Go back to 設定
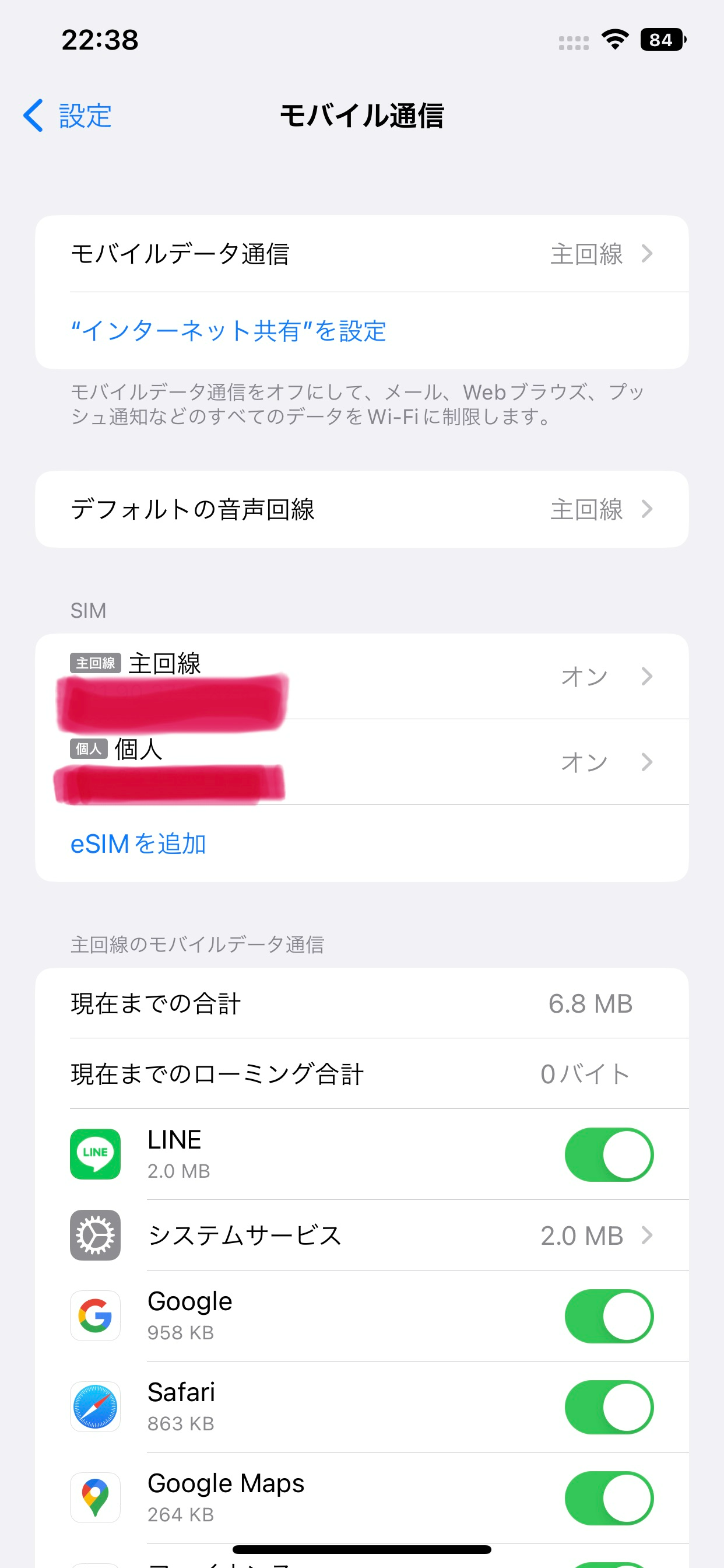The width and height of the screenshot is (724, 1568). [x=68, y=116]
